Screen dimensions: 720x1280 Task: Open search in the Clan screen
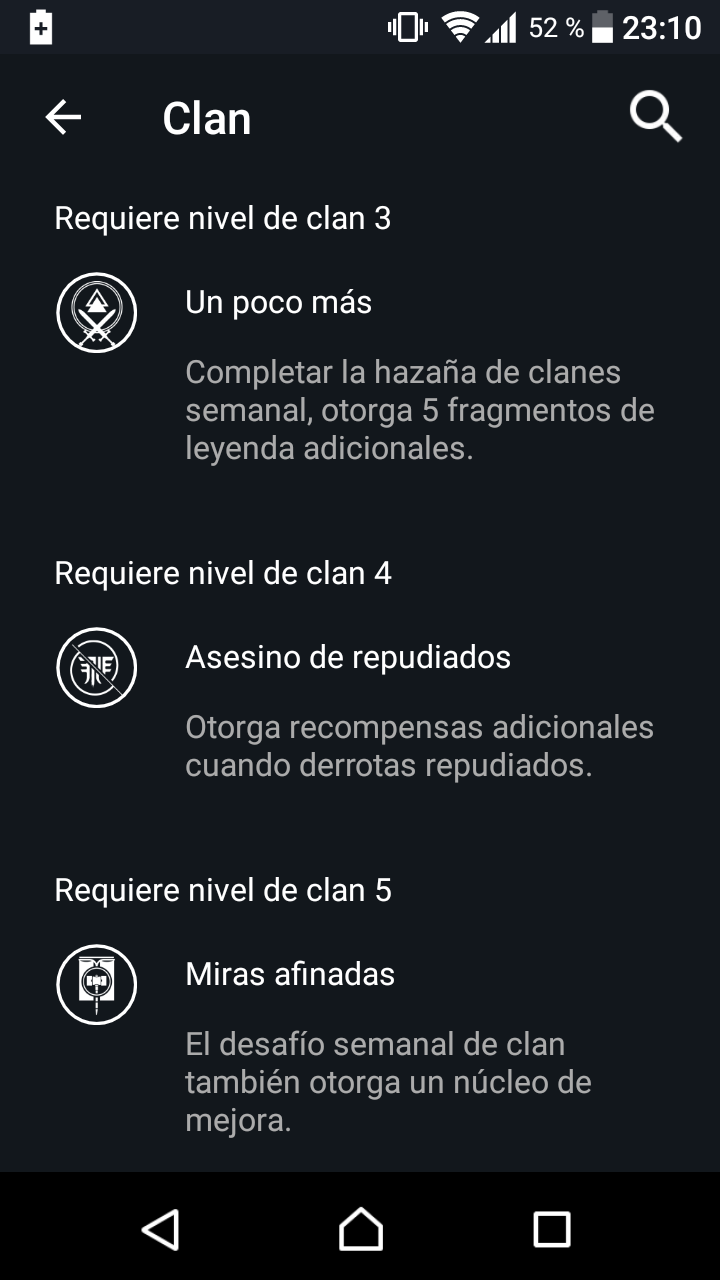click(x=655, y=118)
